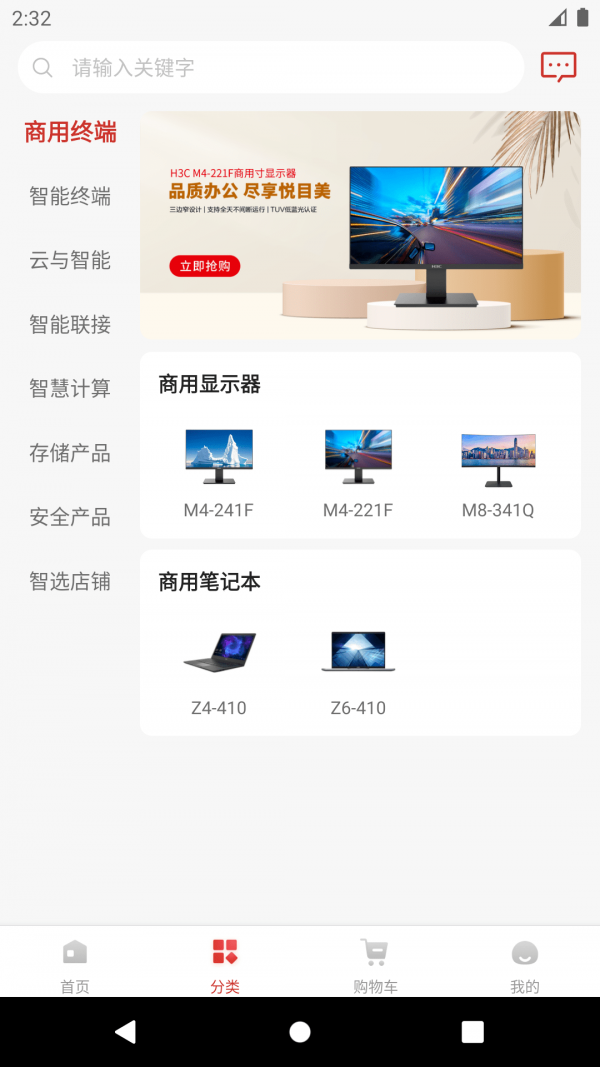
Task: Select the 商用终端 category
Action: pyautogui.click(x=70, y=132)
